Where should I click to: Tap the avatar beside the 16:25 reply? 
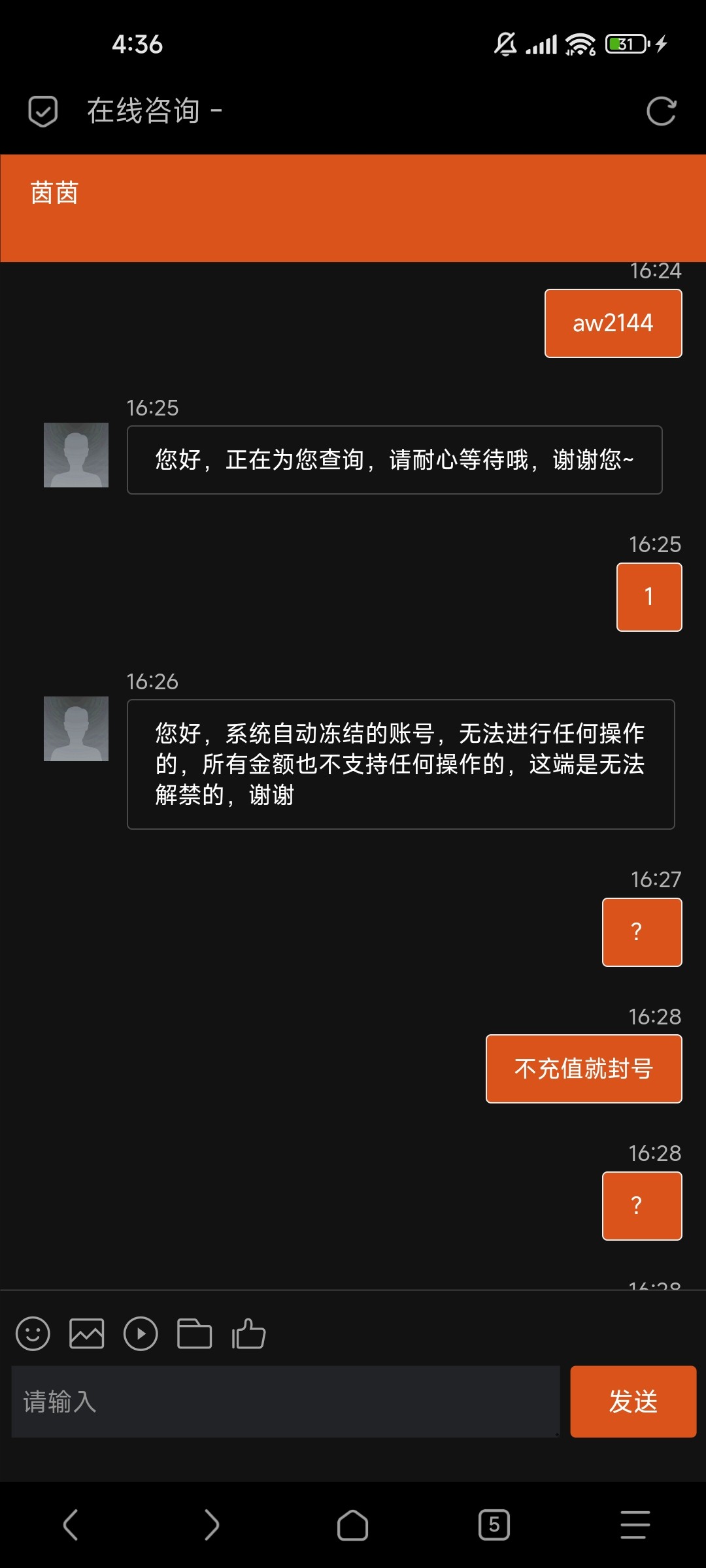click(75, 455)
